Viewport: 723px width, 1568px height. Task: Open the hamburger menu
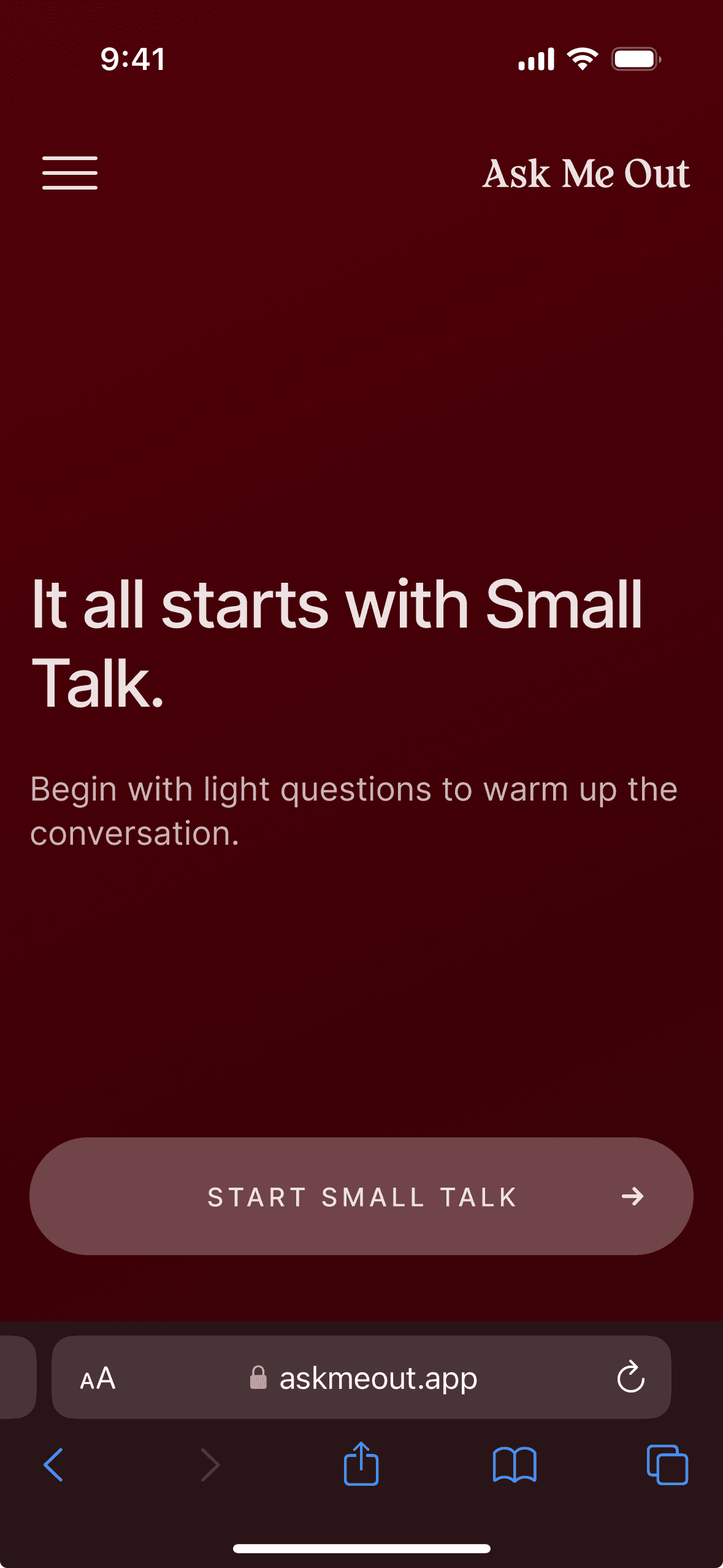click(70, 173)
